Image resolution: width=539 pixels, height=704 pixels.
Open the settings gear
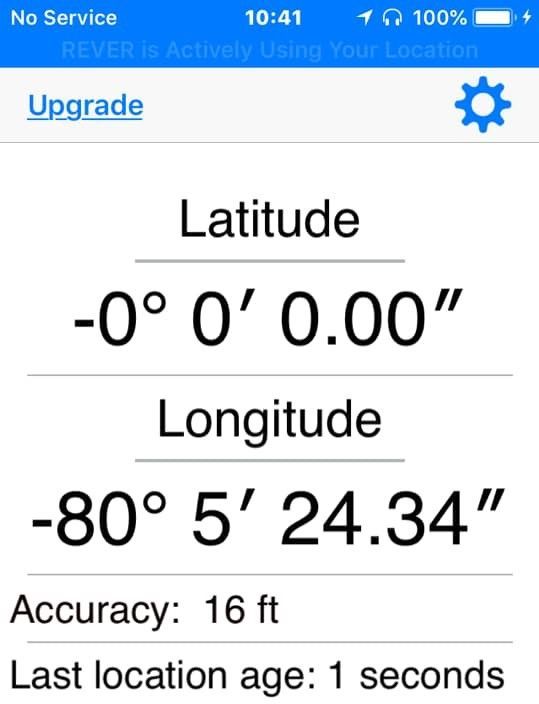(483, 104)
